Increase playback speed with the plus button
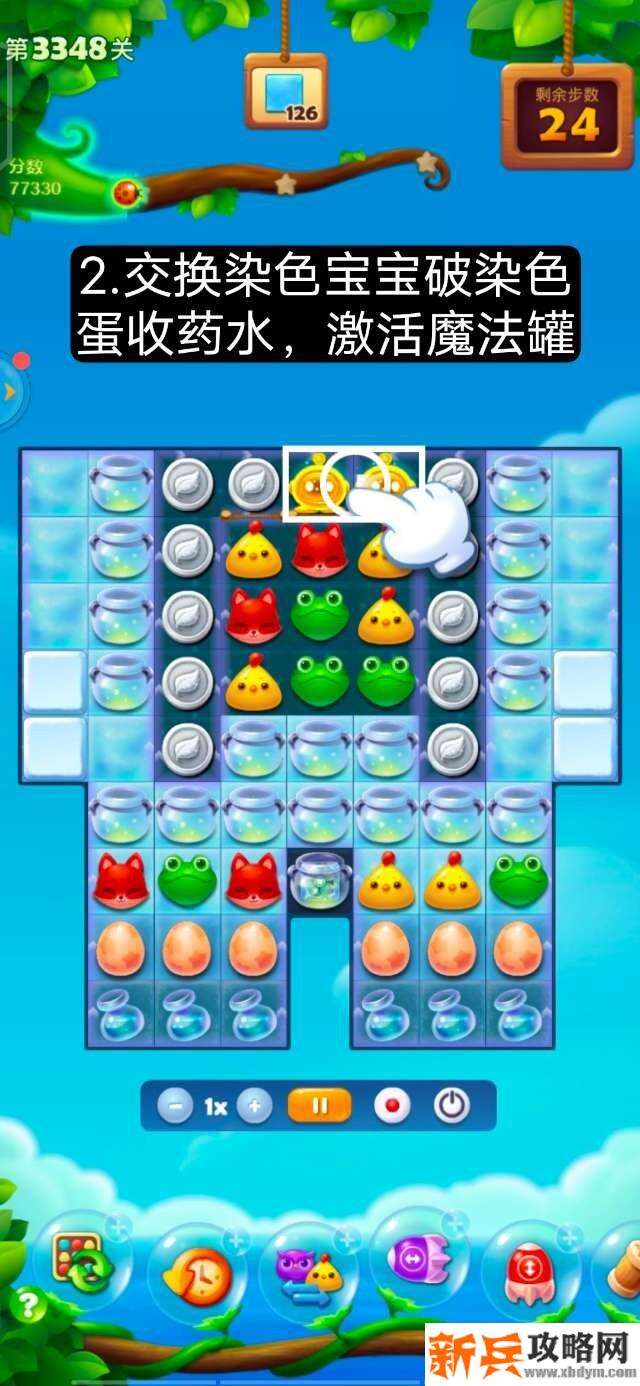The image size is (640, 1386). tap(255, 1106)
